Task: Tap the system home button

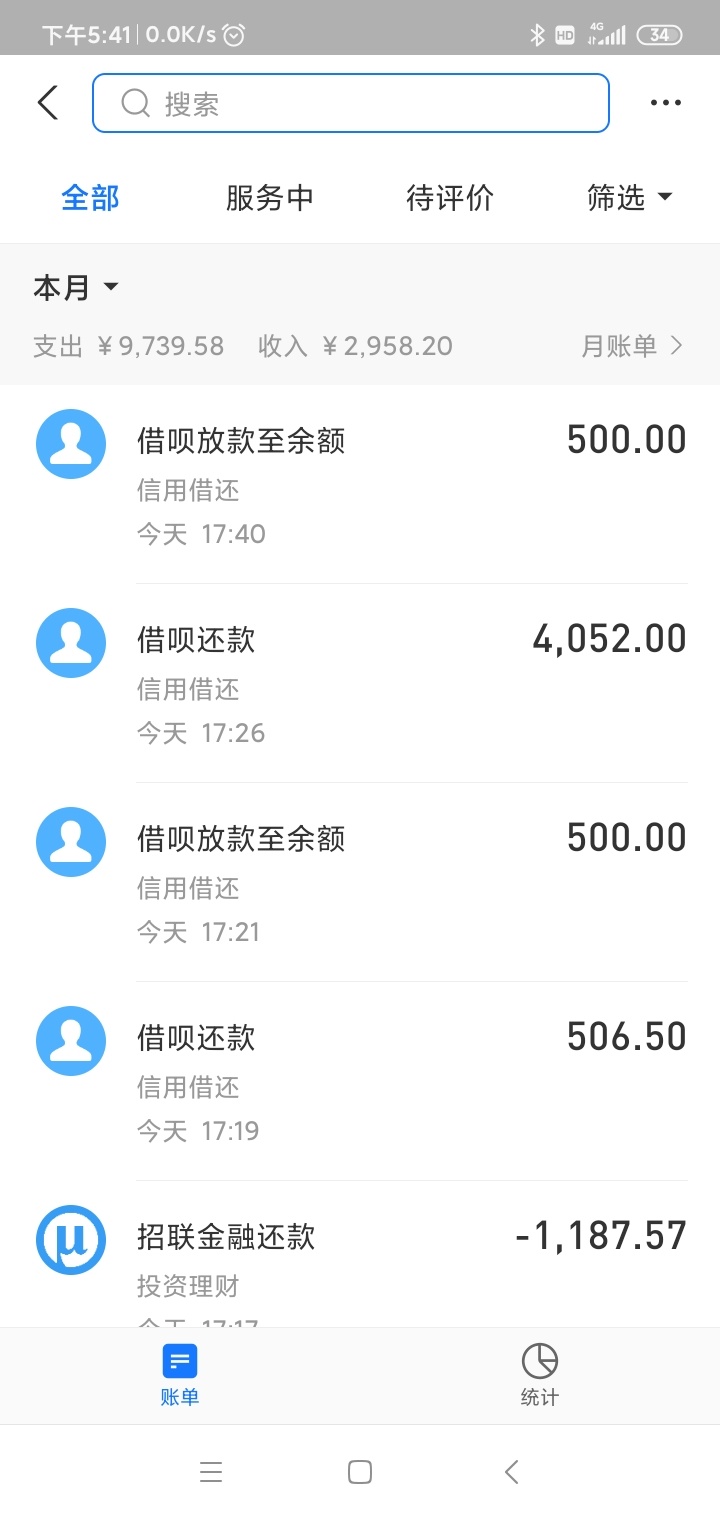Action: [360, 1472]
